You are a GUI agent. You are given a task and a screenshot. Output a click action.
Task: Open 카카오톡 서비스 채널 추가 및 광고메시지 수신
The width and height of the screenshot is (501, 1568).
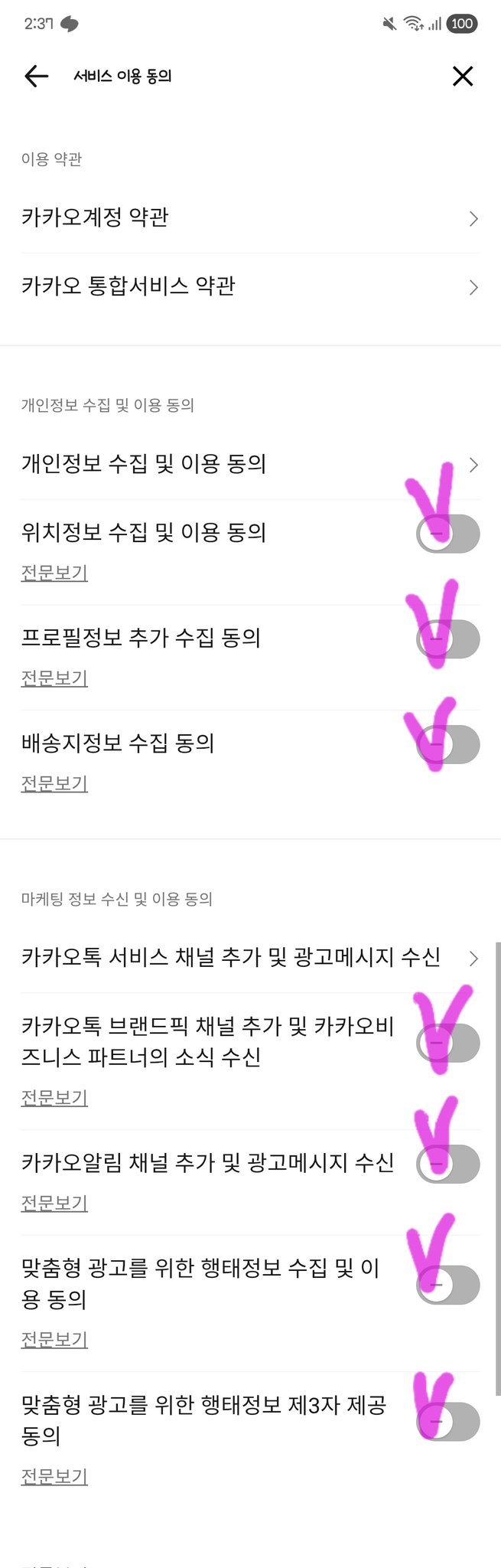coord(250,958)
